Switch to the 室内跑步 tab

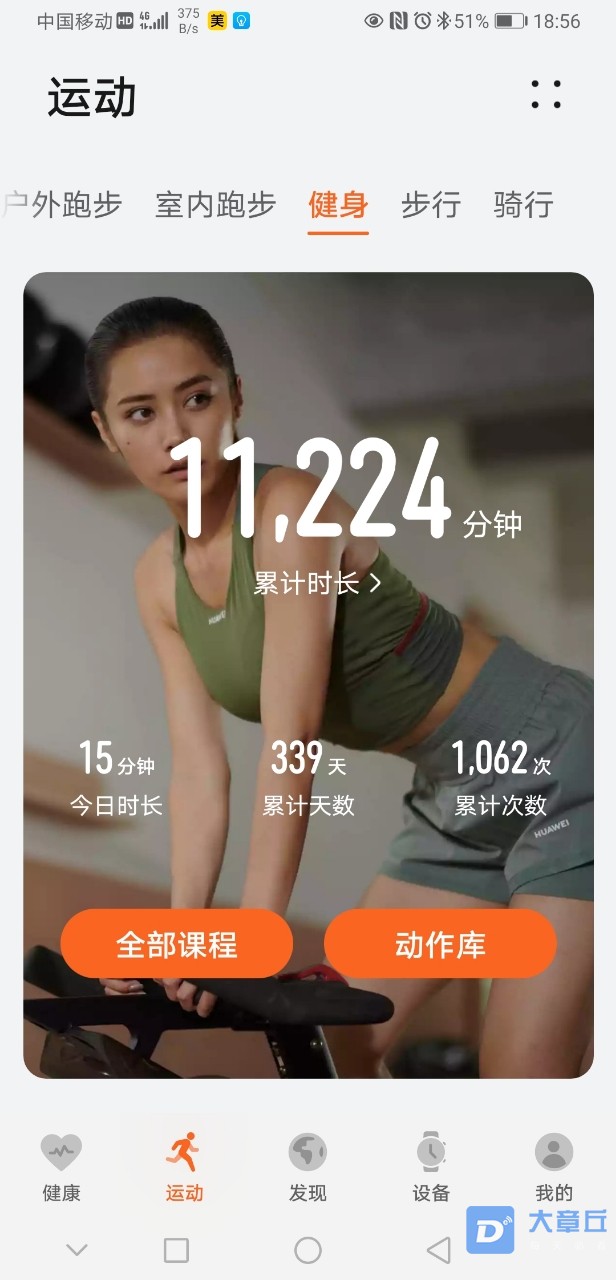215,205
